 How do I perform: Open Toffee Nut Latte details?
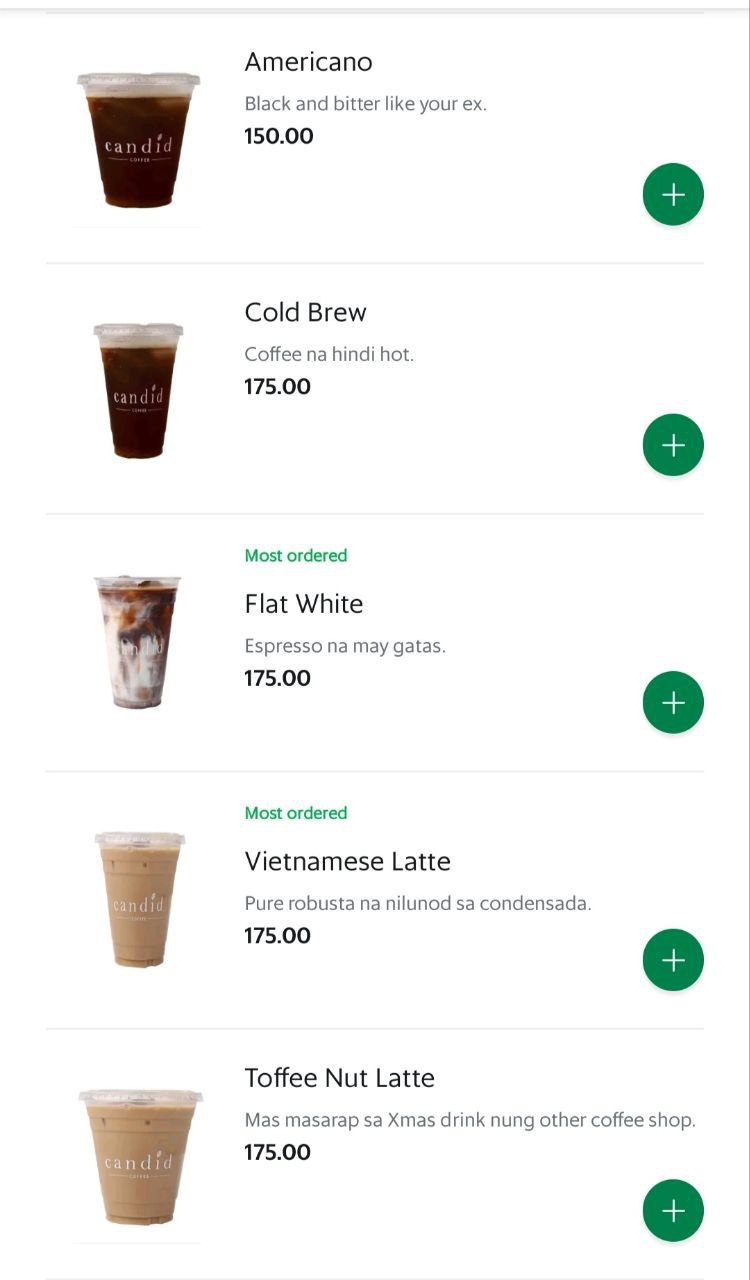click(375, 1154)
